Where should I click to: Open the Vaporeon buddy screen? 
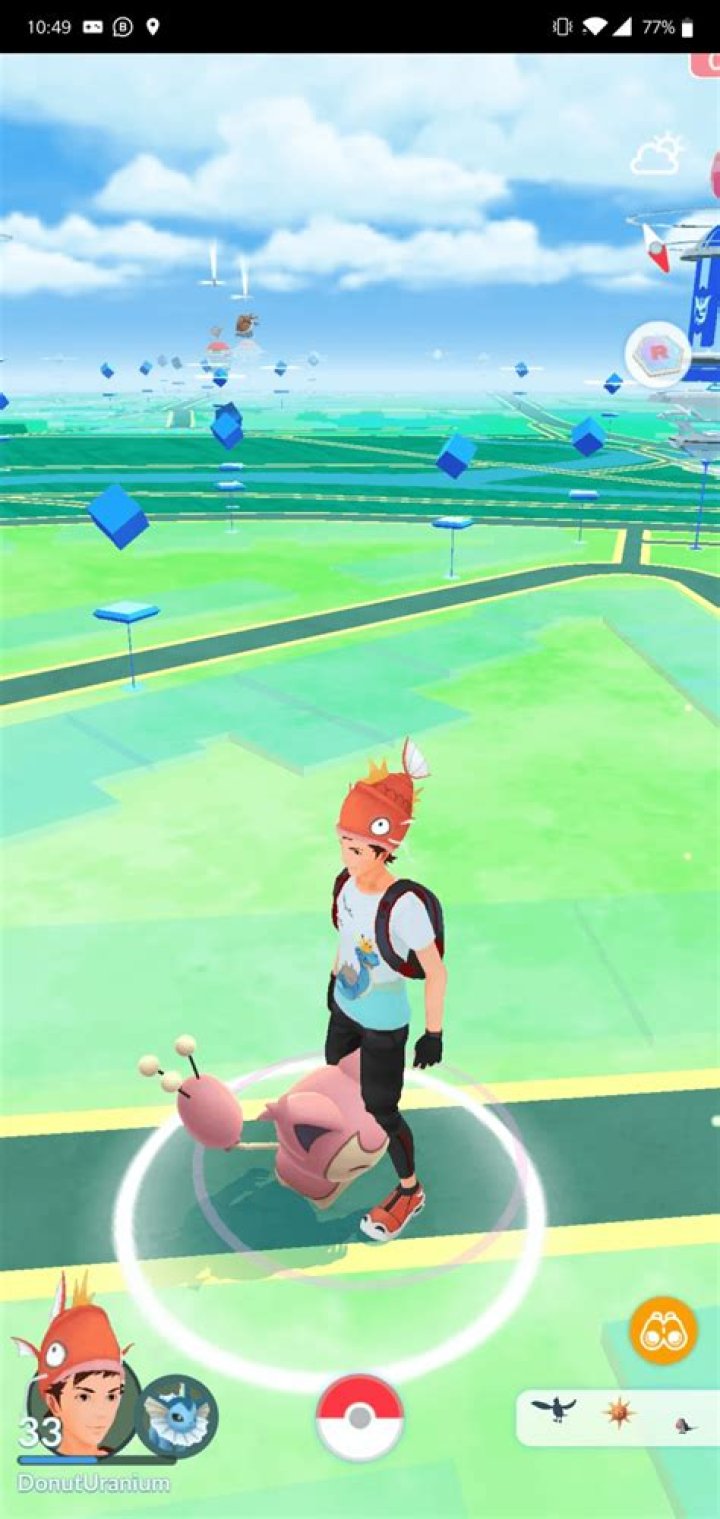[x=177, y=1415]
